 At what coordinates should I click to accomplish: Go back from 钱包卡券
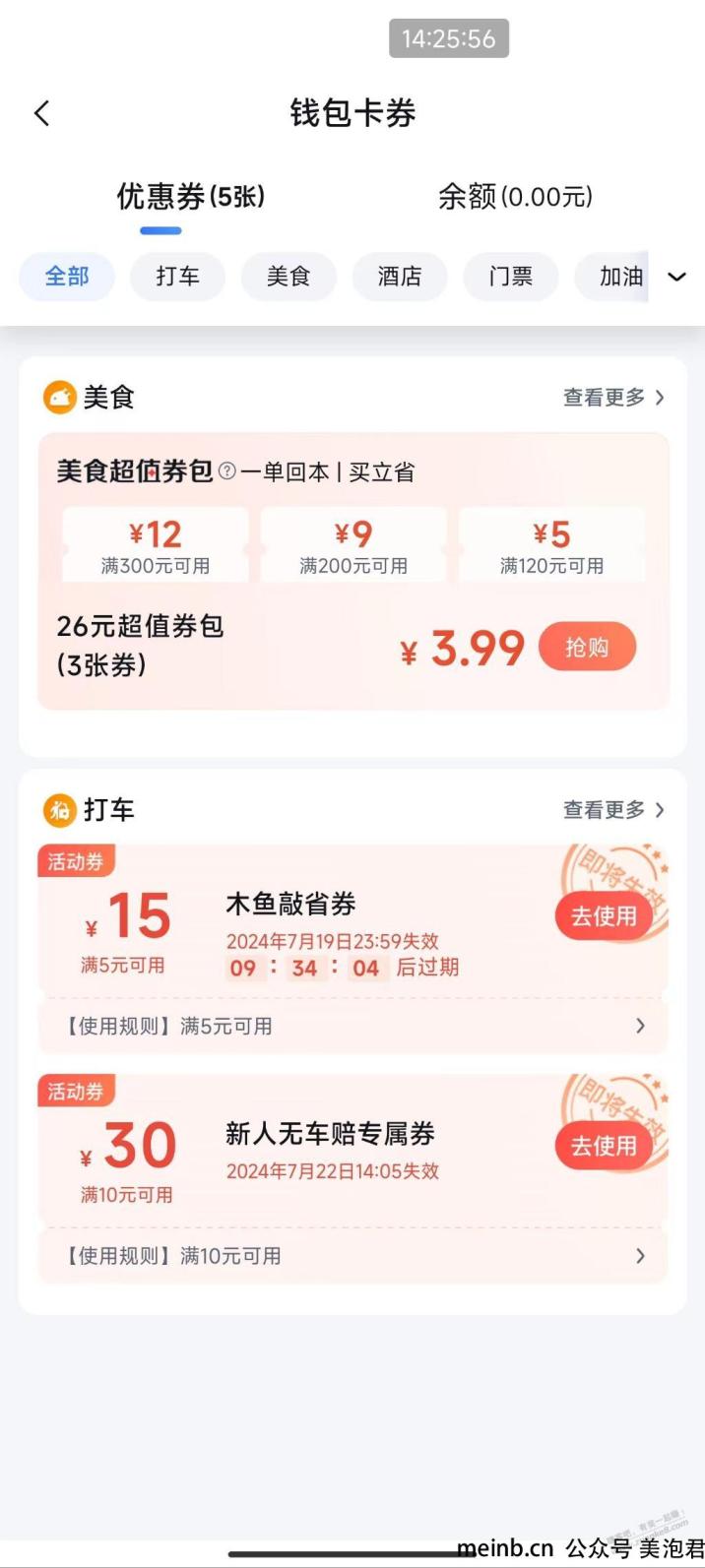click(x=41, y=113)
